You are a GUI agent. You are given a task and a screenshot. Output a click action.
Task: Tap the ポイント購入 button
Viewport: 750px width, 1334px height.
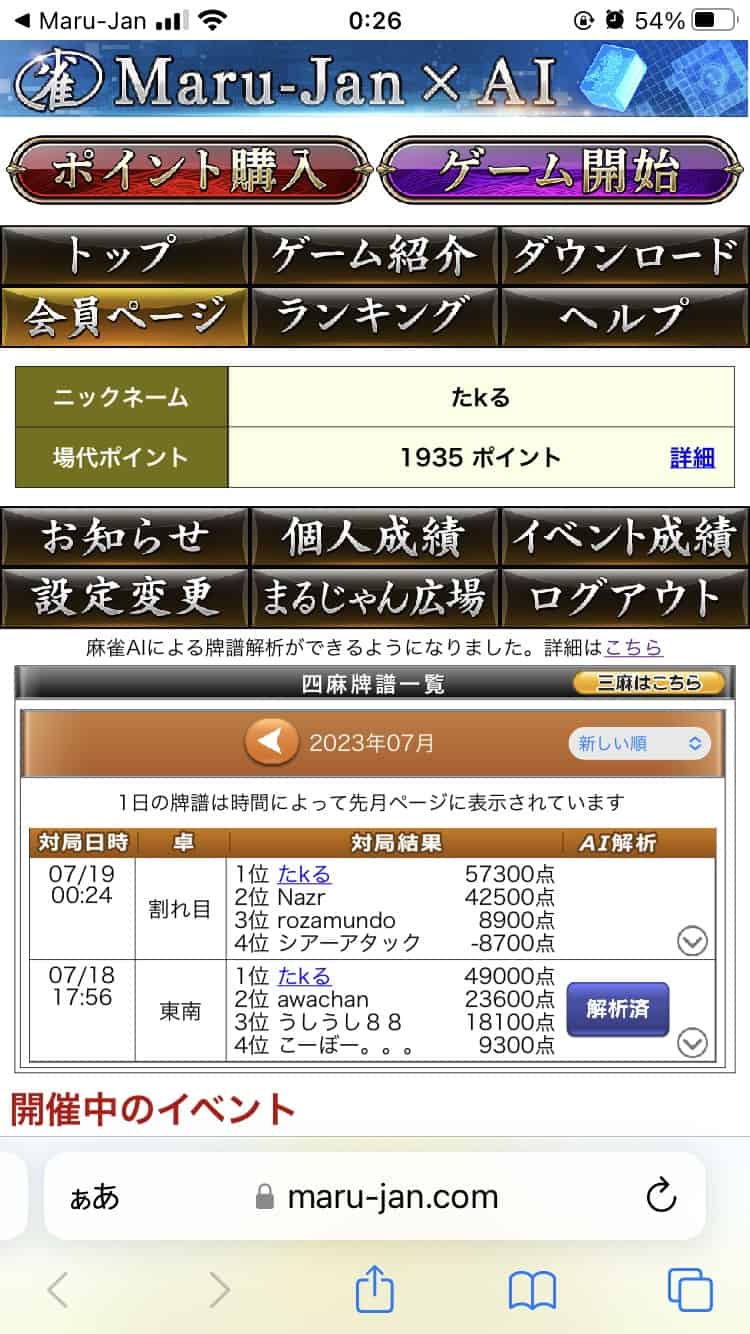pos(187,169)
